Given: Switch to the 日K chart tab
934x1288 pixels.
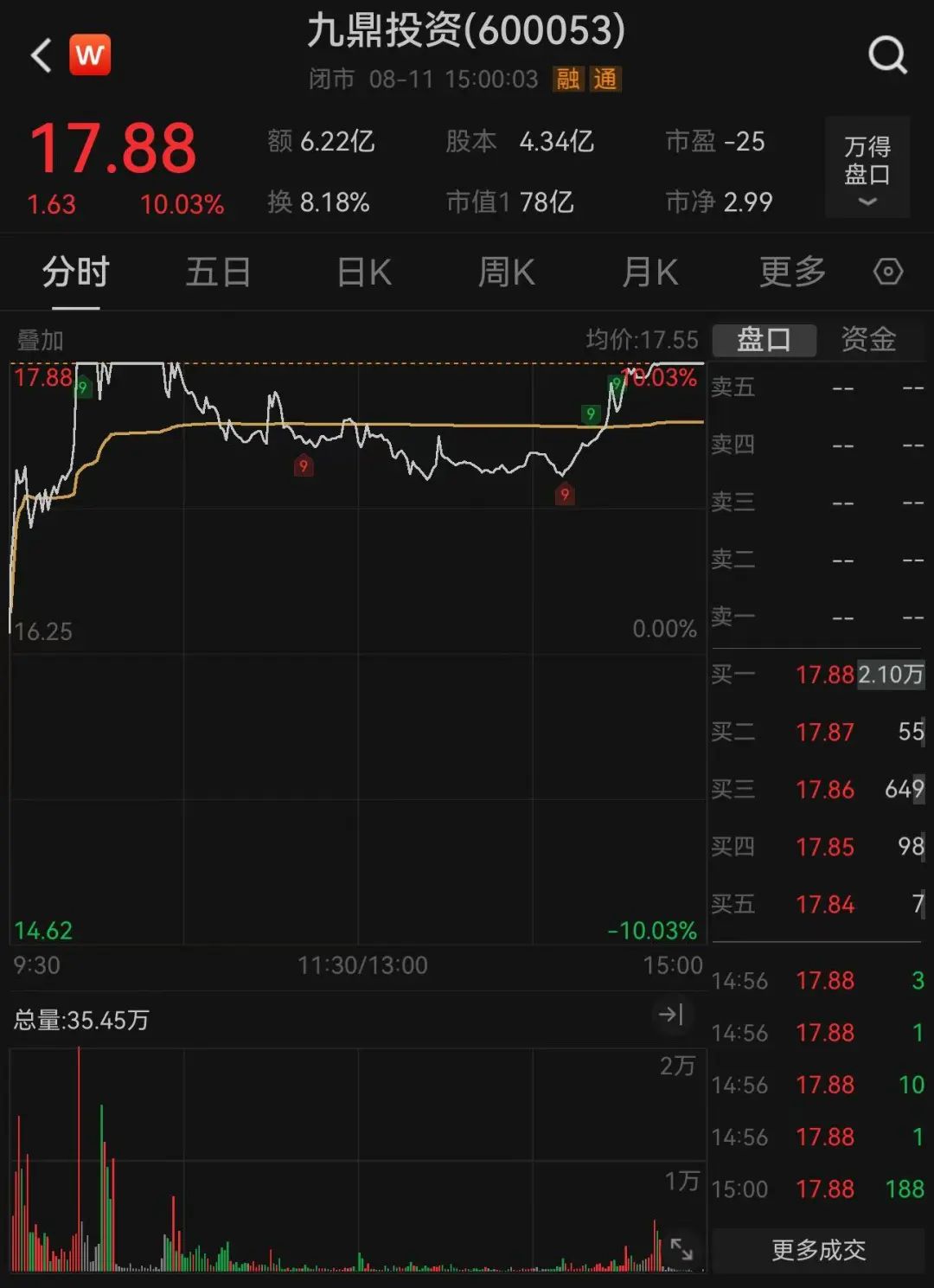Looking at the screenshot, I should (364, 272).
